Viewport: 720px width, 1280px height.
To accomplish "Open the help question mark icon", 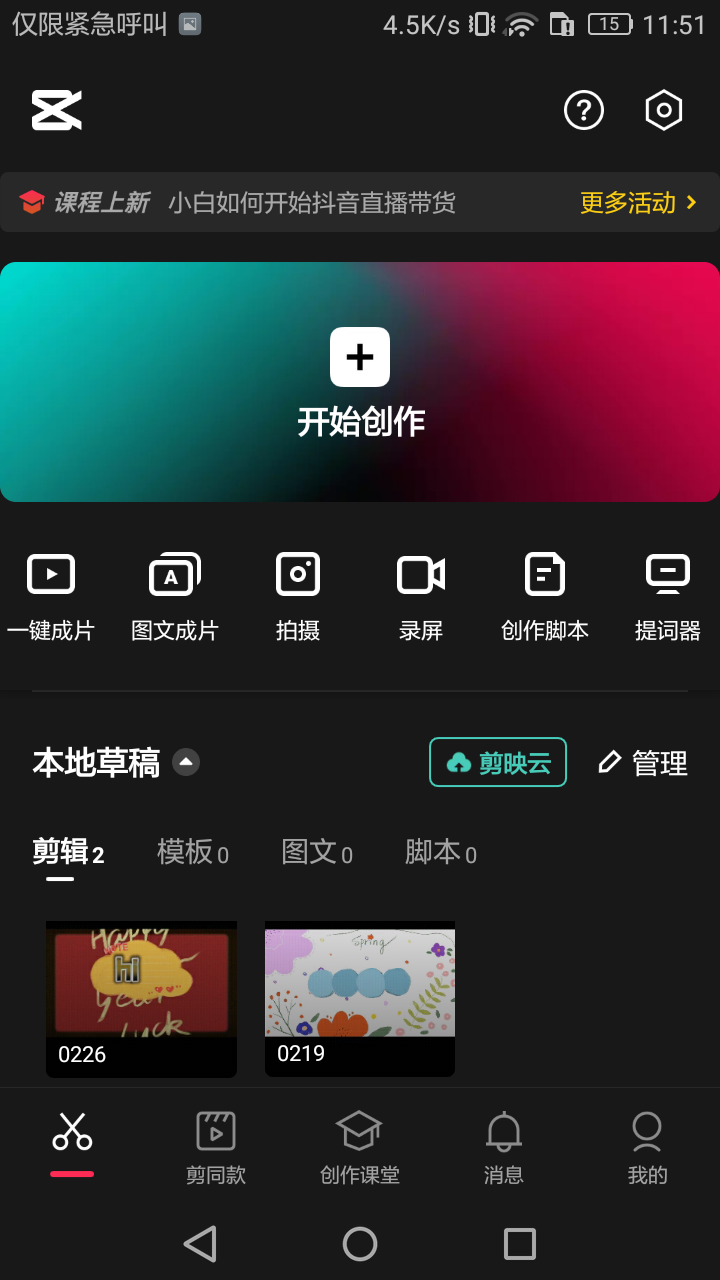I will [584, 110].
